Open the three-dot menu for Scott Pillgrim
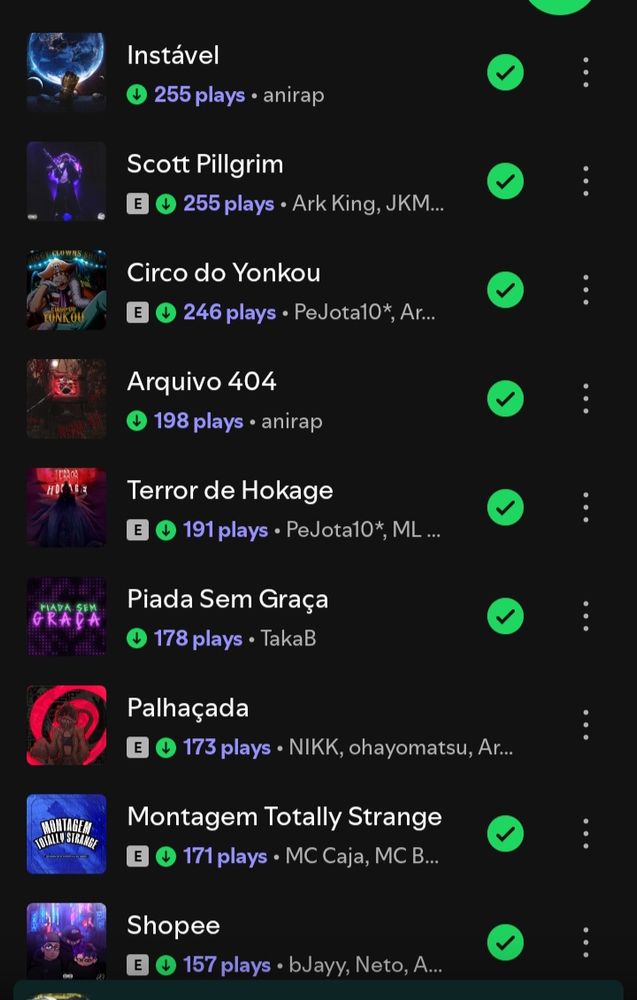This screenshot has width=637, height=1000. click(x=586, y=181)
